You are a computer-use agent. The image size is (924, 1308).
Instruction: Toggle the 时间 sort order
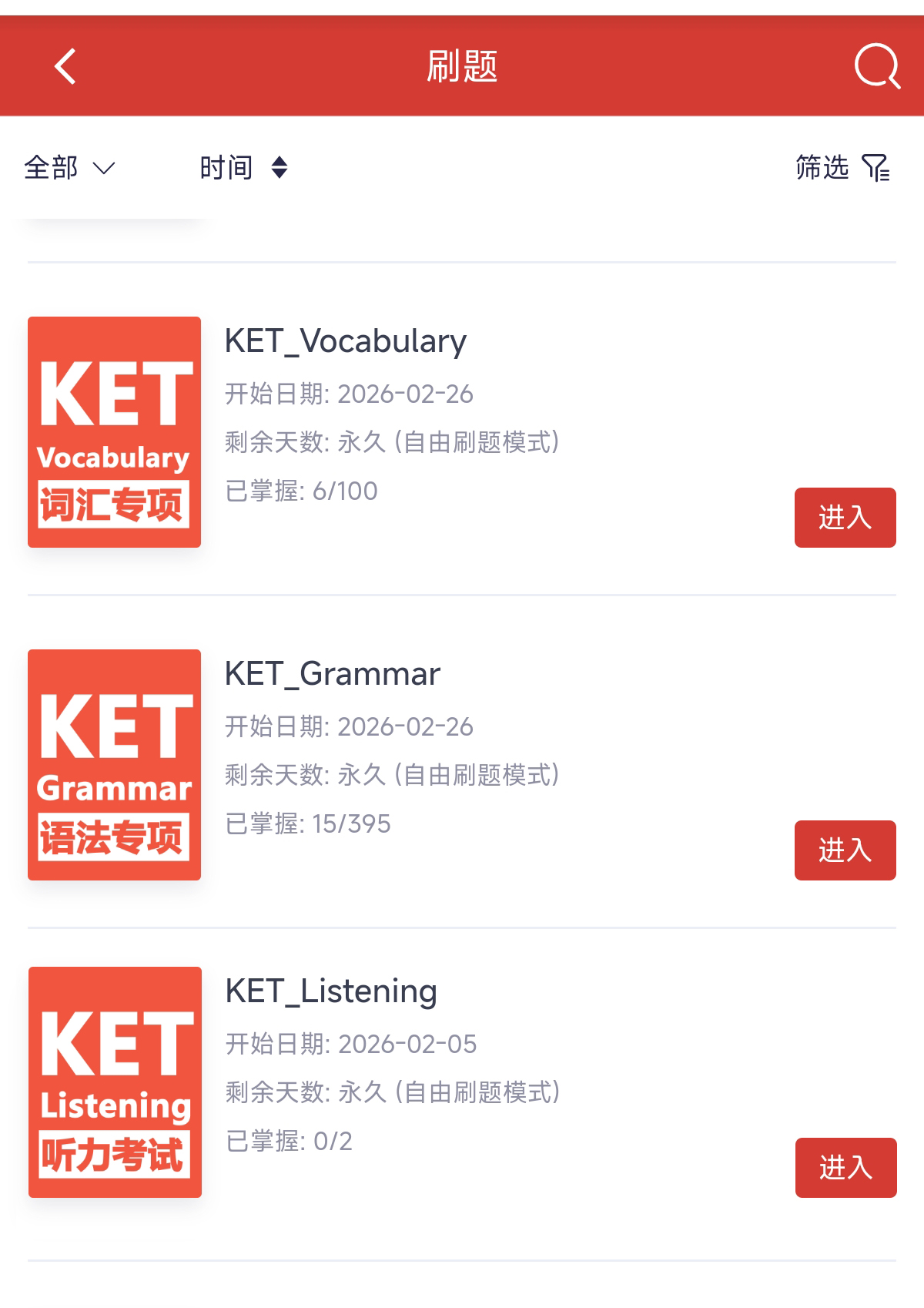click(x=243, y=167)
